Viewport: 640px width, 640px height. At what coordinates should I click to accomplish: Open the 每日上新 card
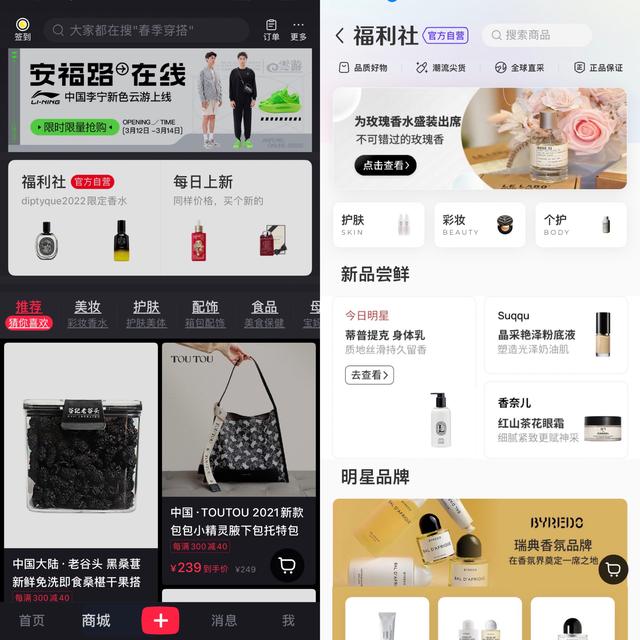(237, 218)
